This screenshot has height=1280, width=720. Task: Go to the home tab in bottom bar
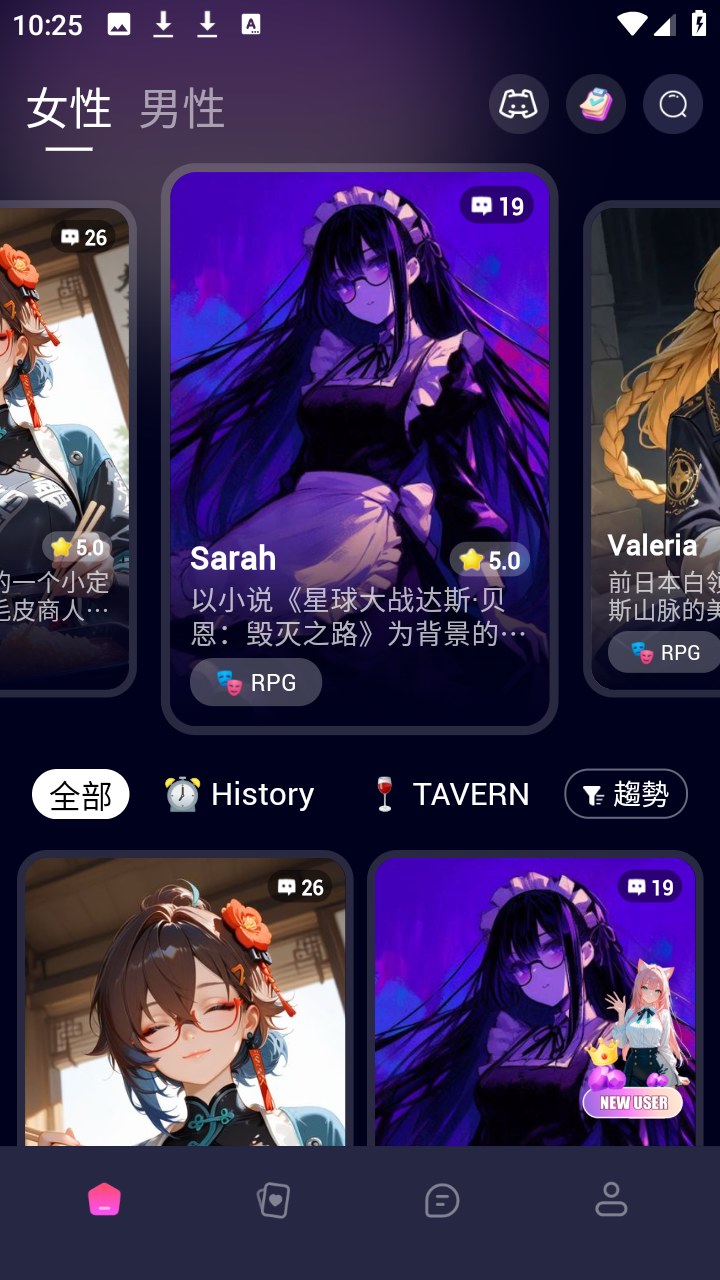click(x=104, y=1200)
